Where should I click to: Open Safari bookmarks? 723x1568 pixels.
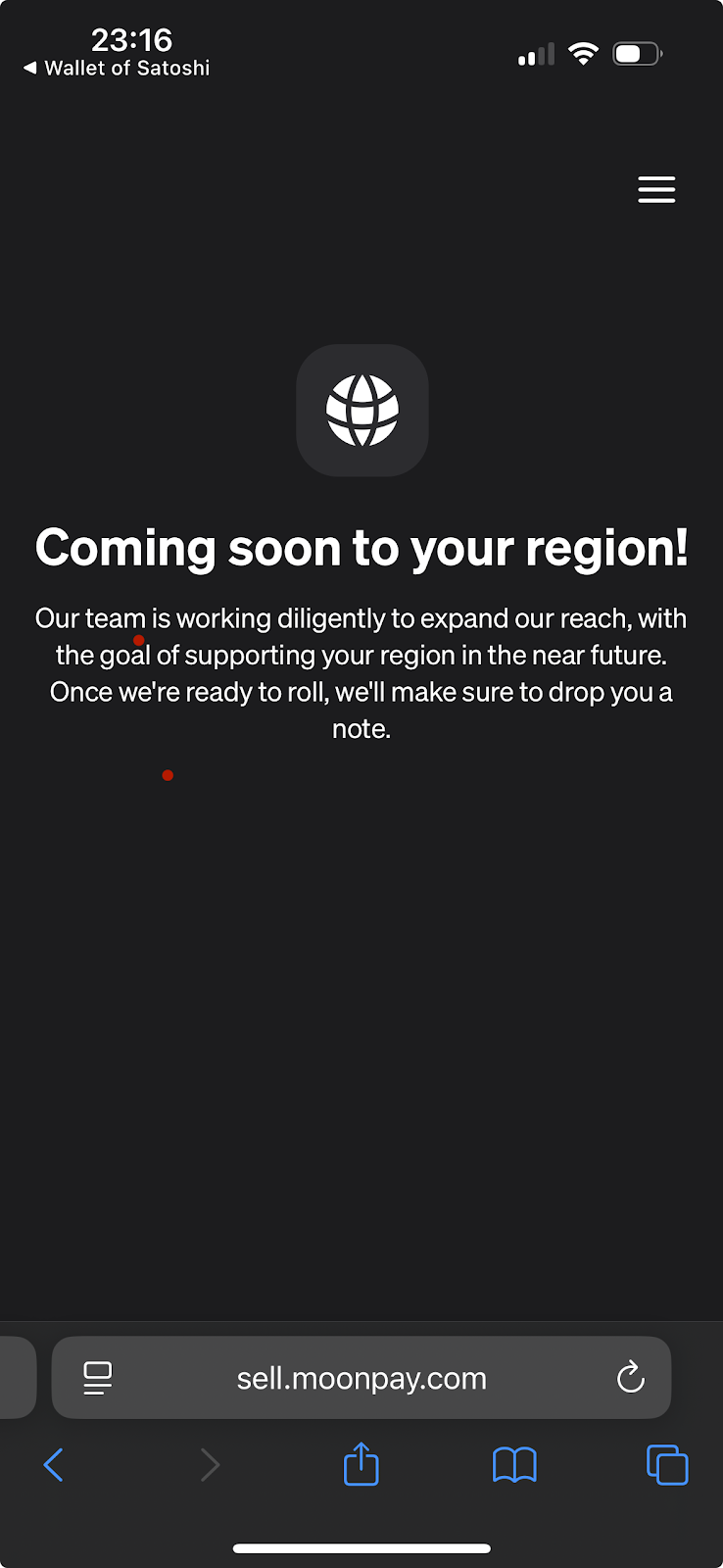point(514,1465)
